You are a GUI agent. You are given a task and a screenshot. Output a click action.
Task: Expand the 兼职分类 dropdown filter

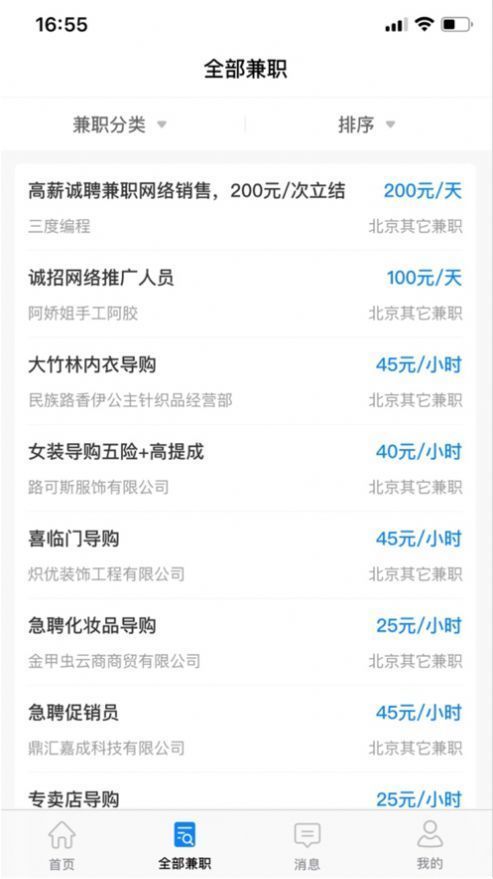(120, 124)
